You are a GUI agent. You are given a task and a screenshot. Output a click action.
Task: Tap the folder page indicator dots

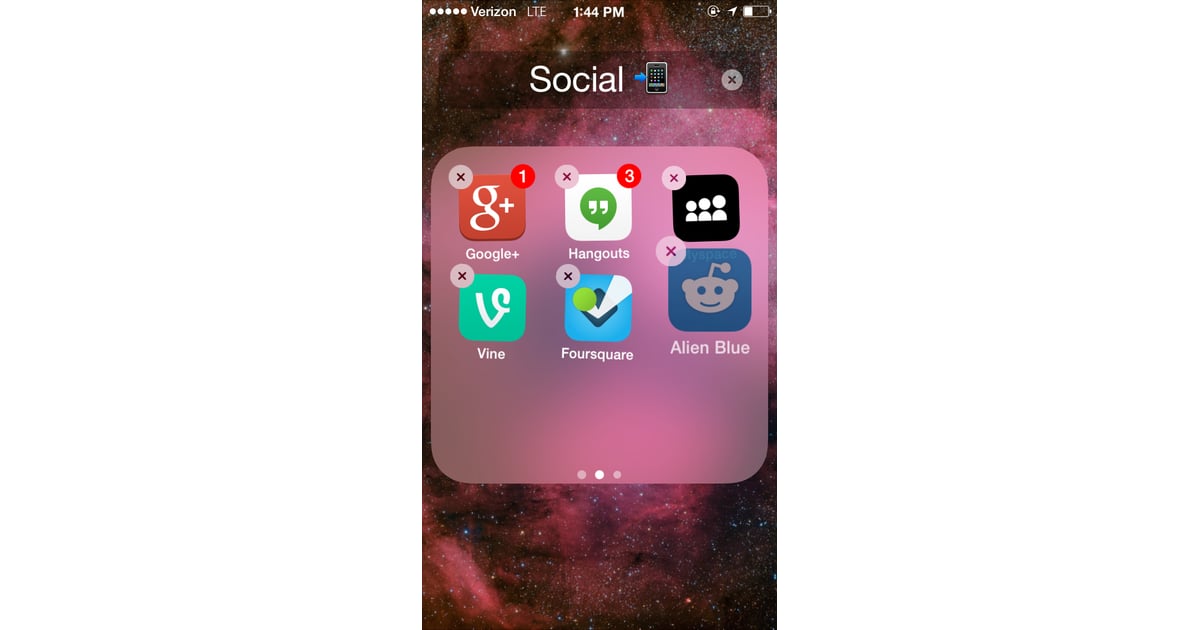pos(599,474)
